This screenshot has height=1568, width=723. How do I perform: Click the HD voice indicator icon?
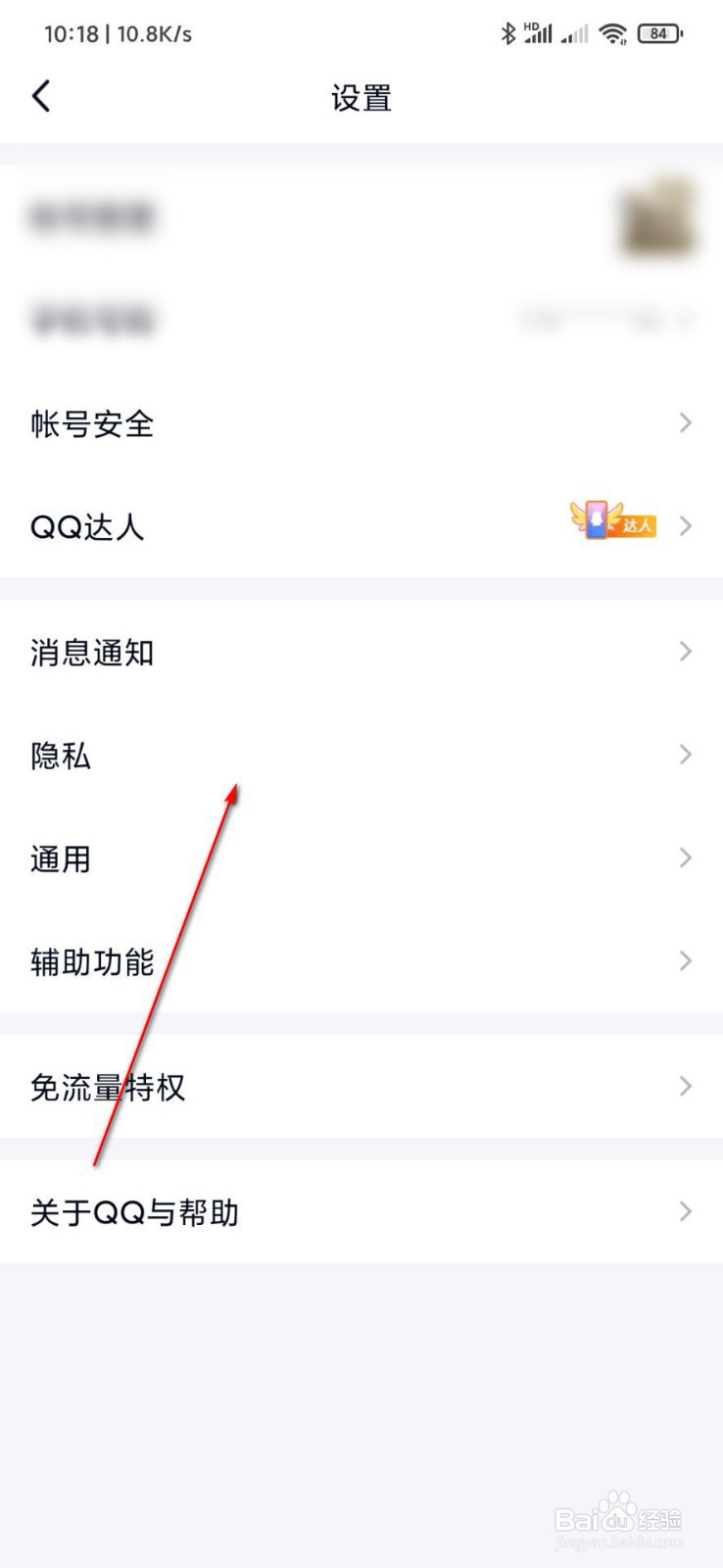point(529,25)
